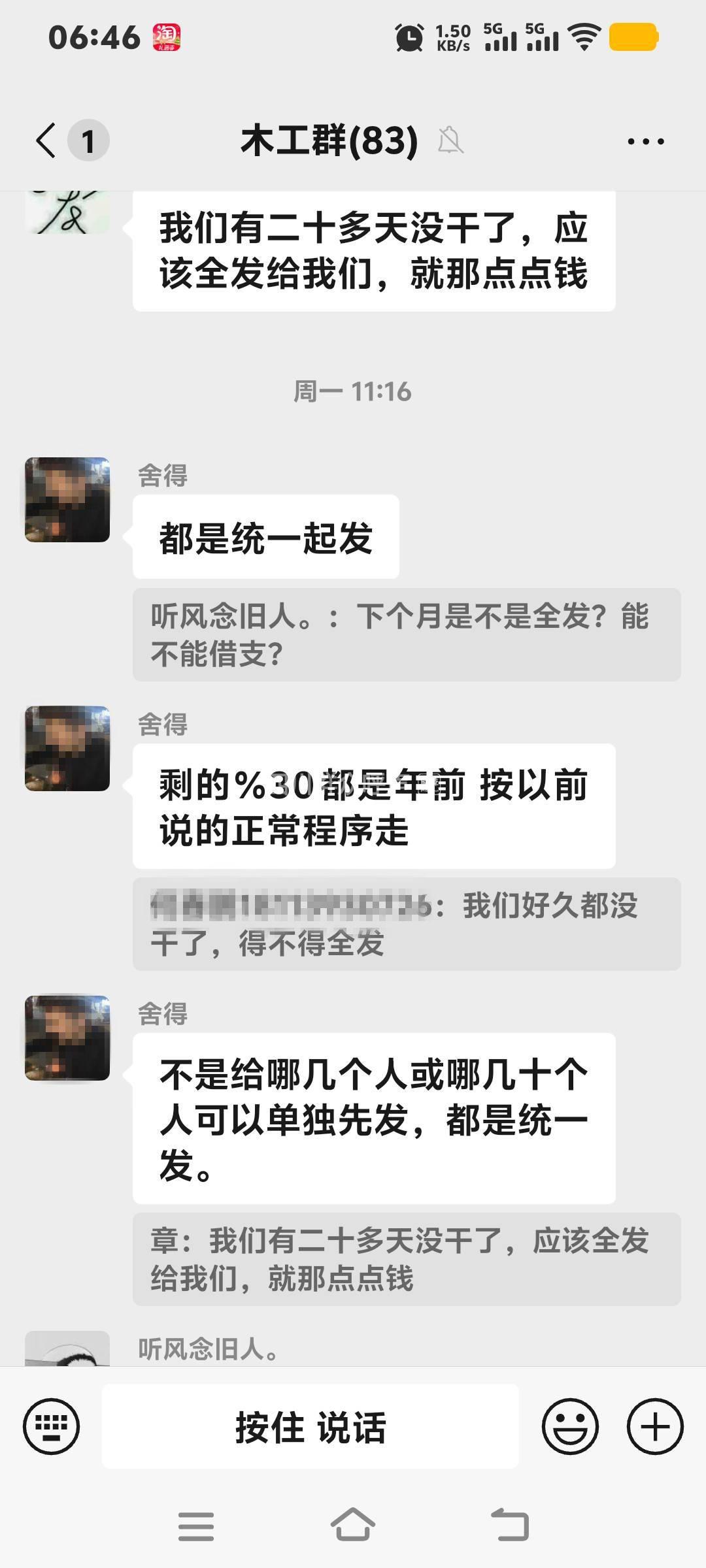View the quoted message from 章
The image size is (706, 1568).
407,1259
